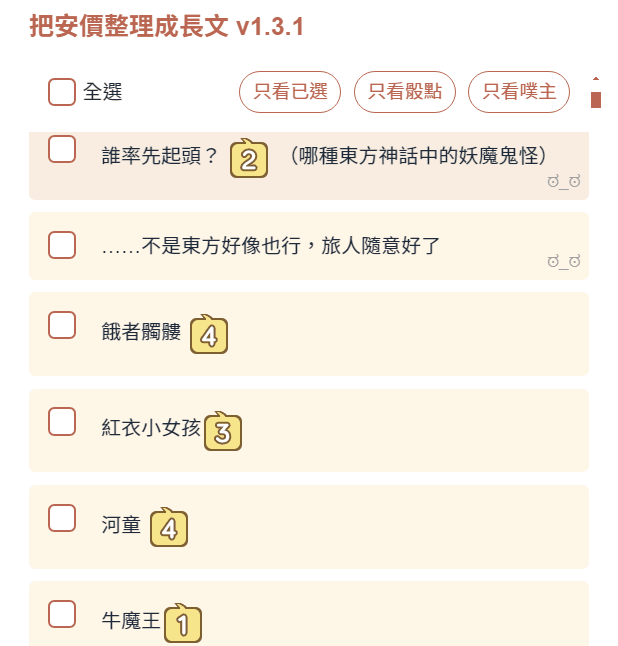The image size is (618, 646).
Task: Tick the 全選 select-all checkbox
Action: (62, 92)
